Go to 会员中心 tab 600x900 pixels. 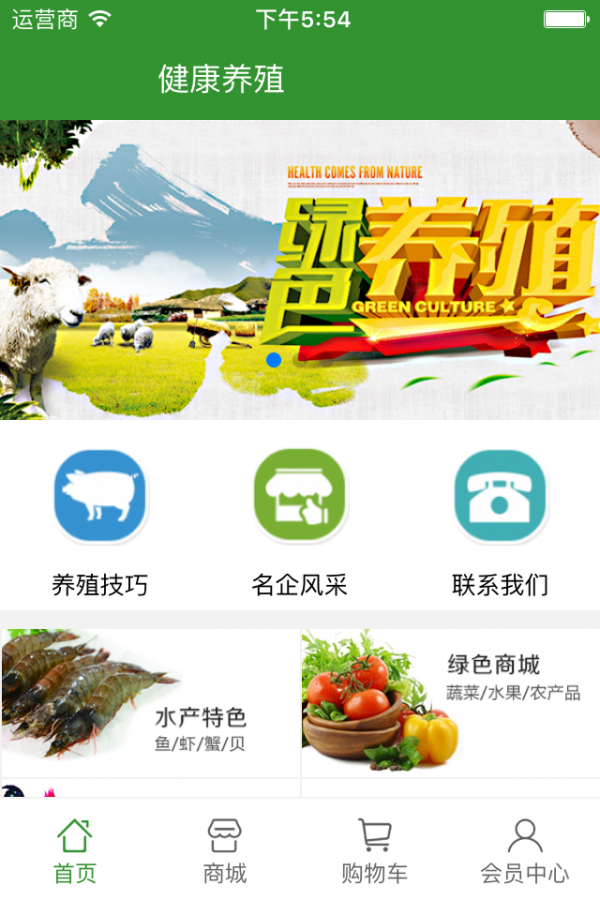[525, 850]
